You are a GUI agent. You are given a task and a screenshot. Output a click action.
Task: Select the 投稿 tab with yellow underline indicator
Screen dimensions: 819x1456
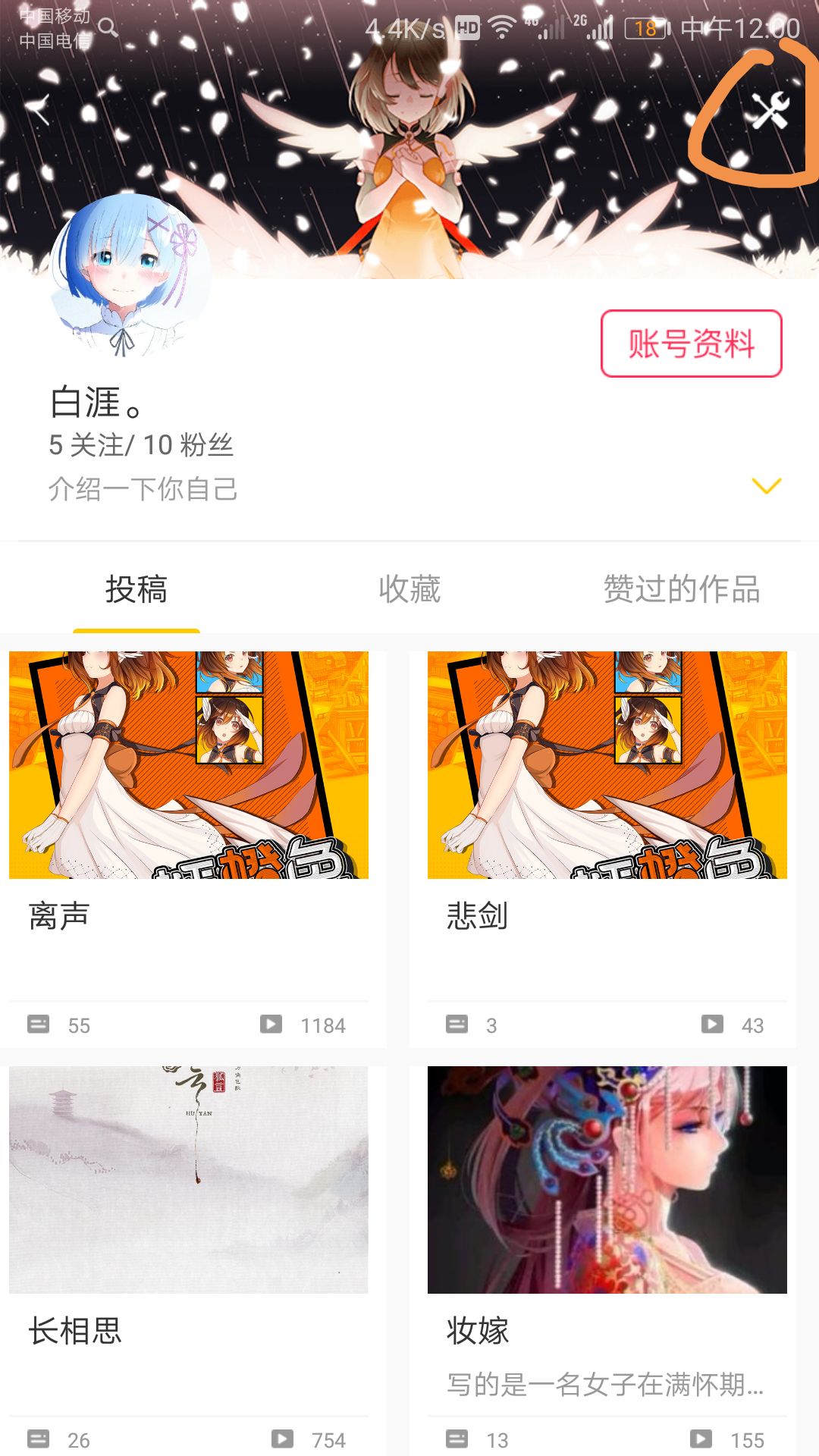[x=135, y=591]
